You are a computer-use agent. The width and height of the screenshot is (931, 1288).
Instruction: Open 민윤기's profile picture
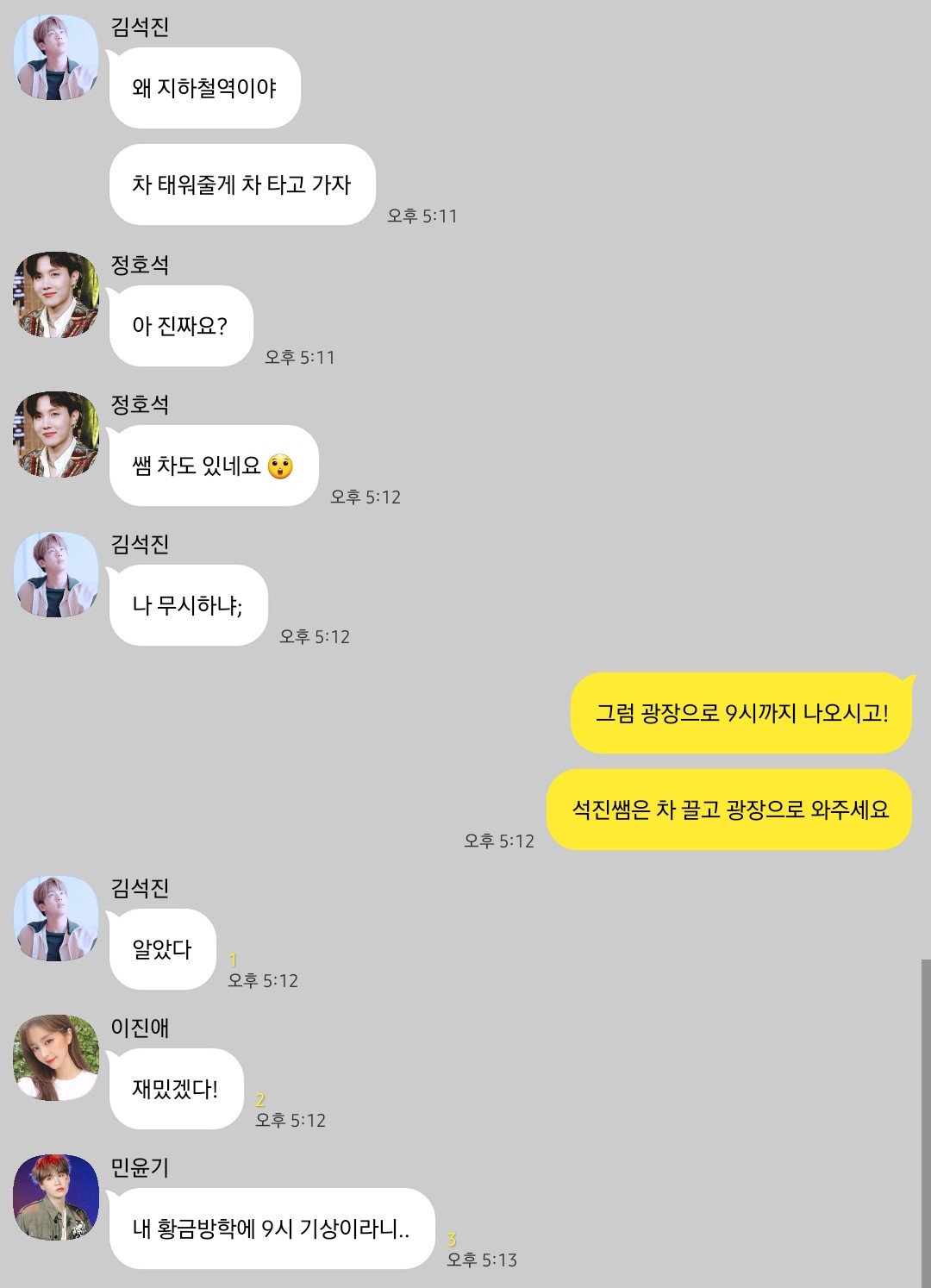(56, 1197)
